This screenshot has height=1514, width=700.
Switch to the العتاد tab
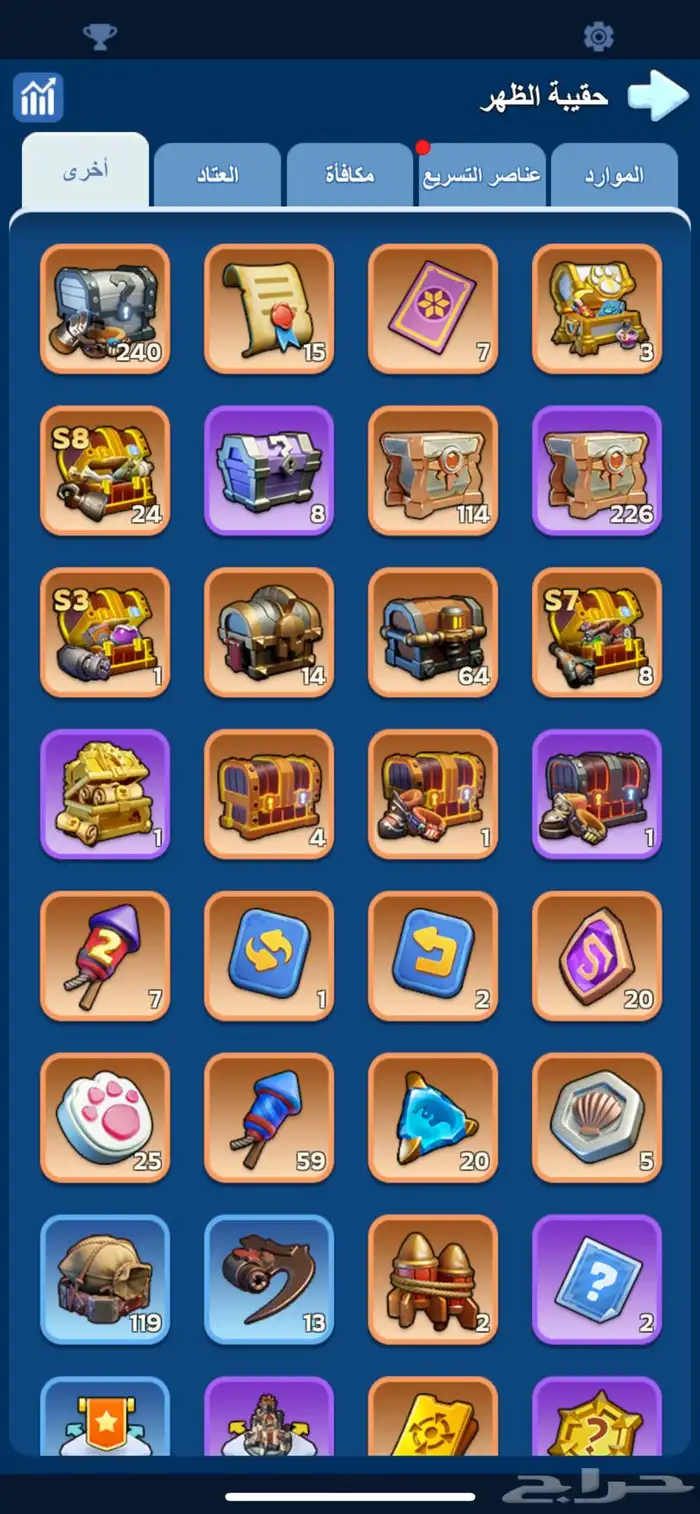217,175
